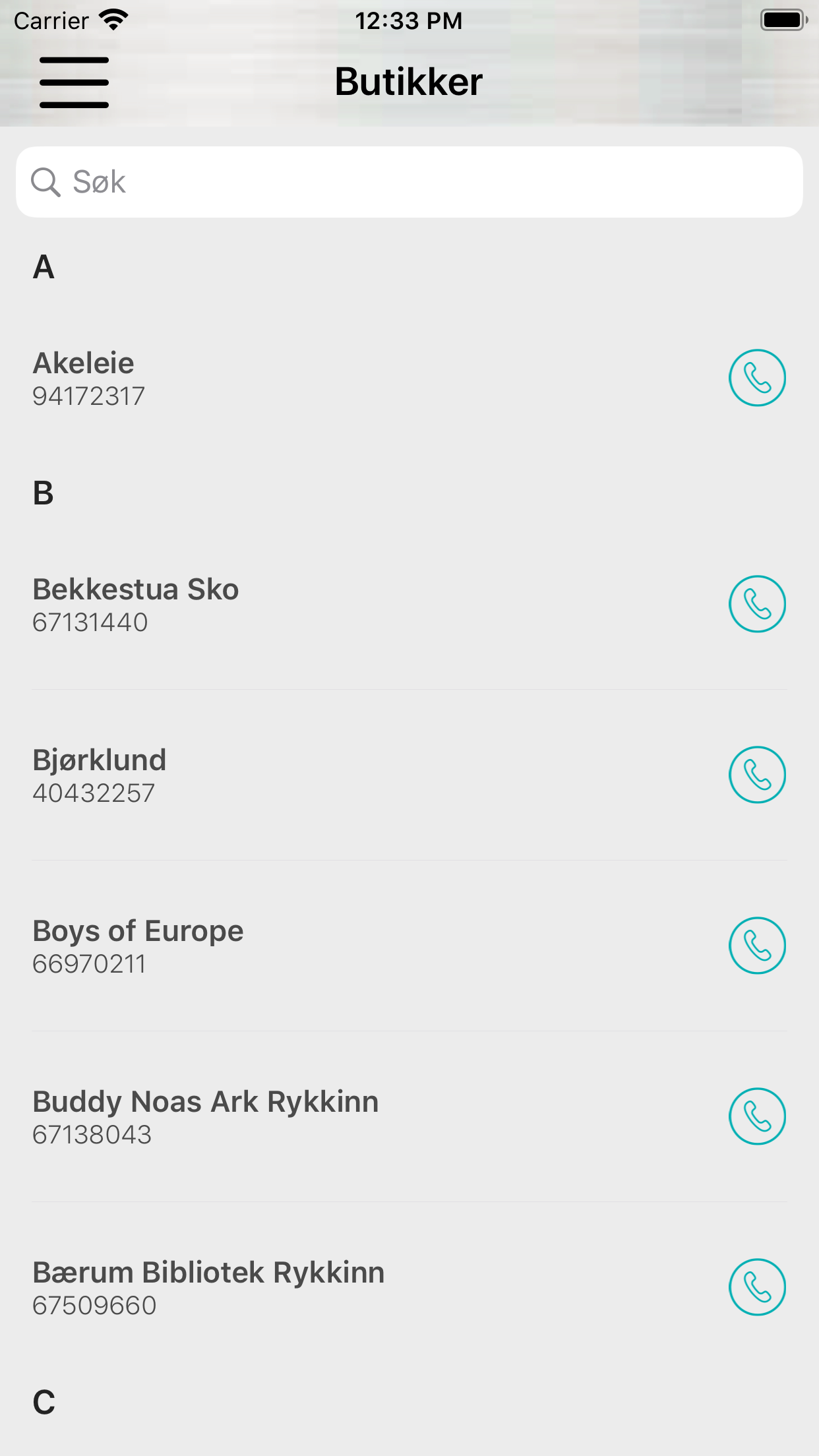View Bærum Bibliotek Rykkinn store details

(264, 1288)
